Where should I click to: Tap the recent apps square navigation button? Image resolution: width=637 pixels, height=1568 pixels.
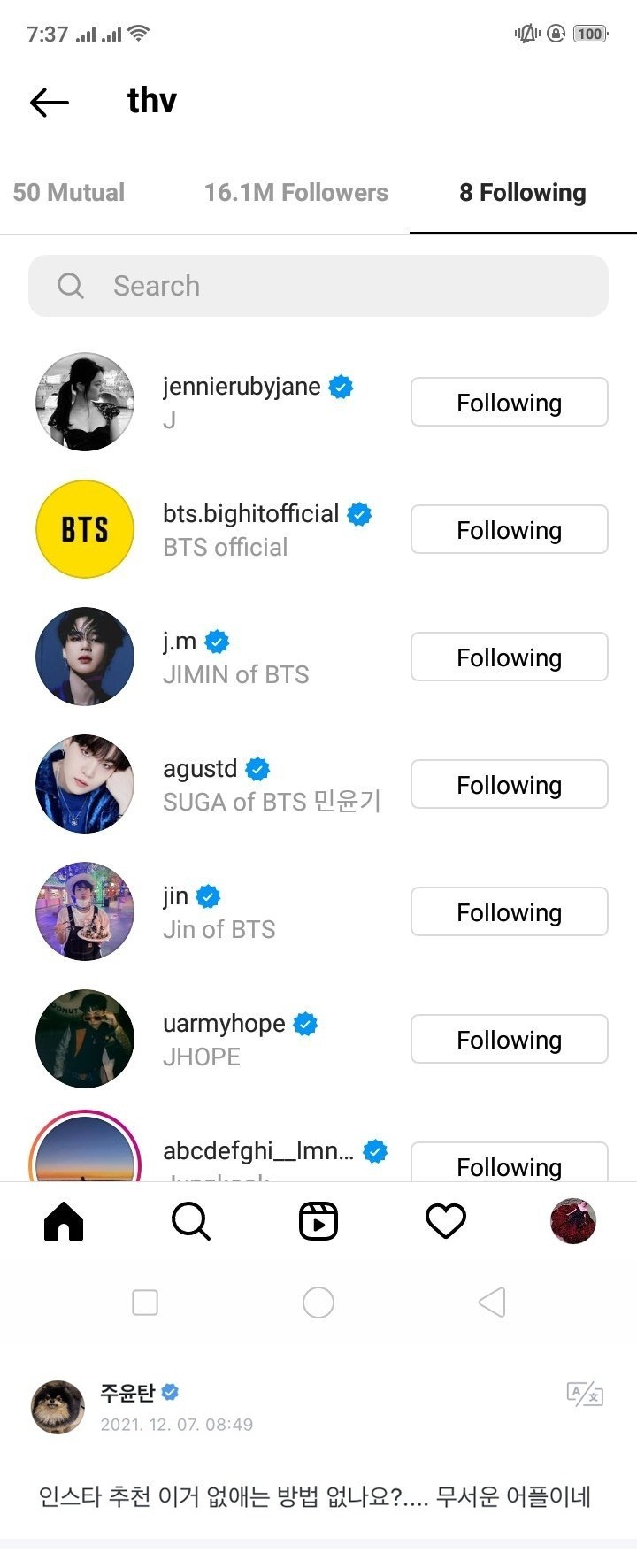pyautogui.click(x=144, y=1302)
